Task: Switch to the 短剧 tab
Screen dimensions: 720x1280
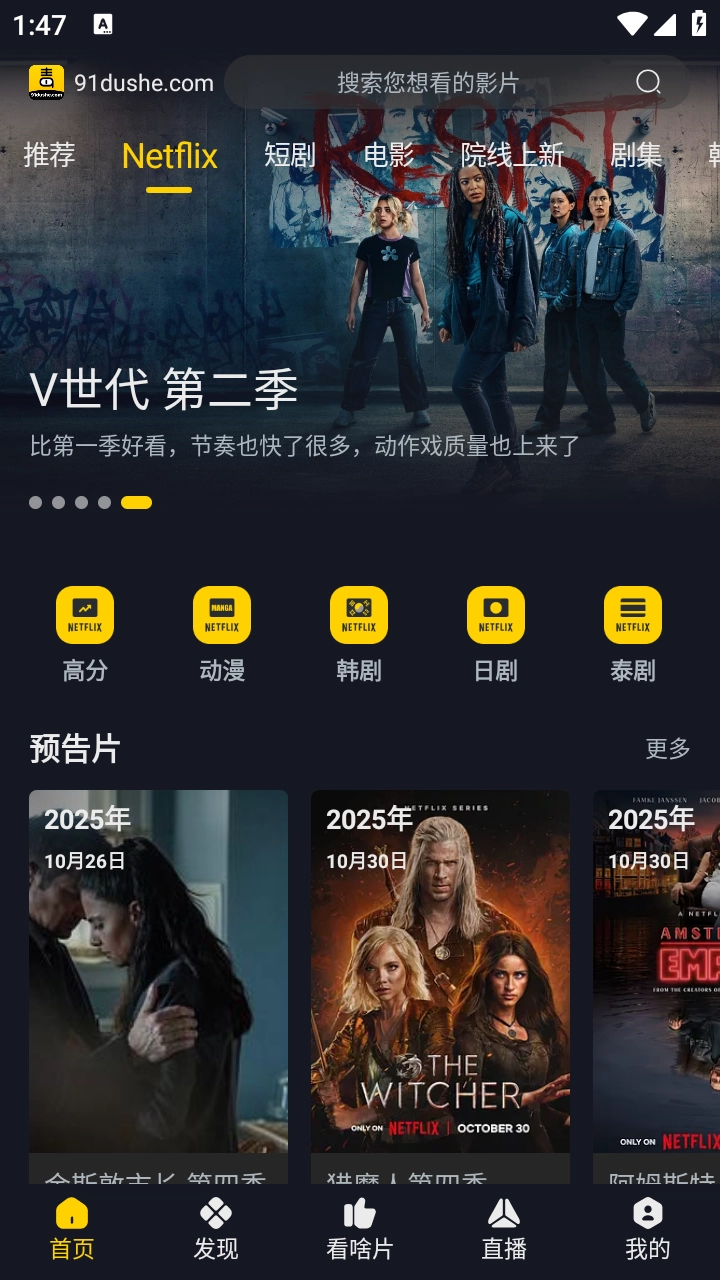Action: (290, 155)
